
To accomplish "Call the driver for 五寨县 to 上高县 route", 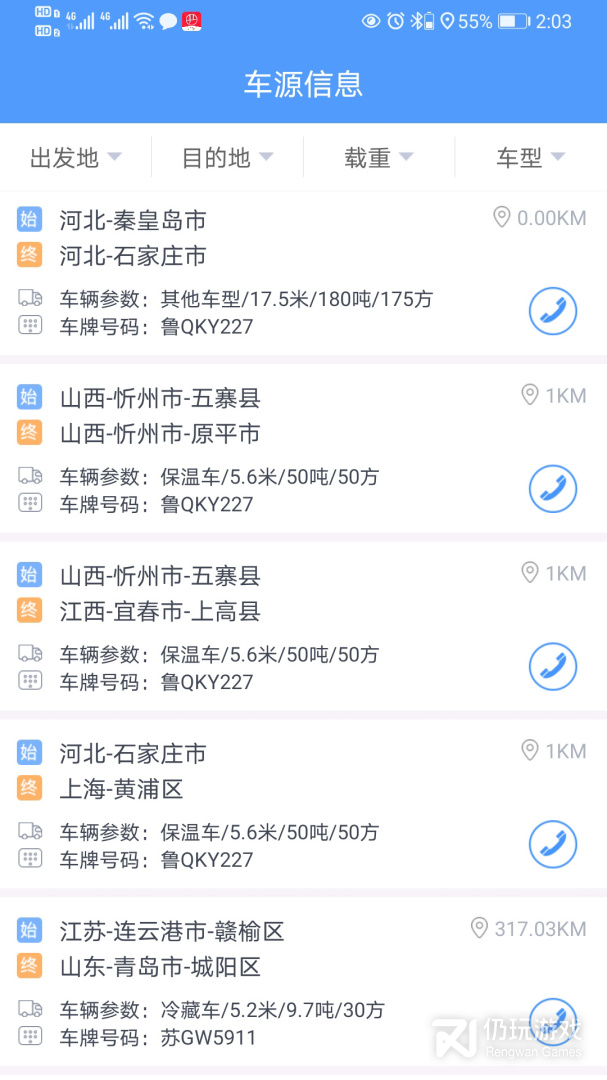I will 553,667.
